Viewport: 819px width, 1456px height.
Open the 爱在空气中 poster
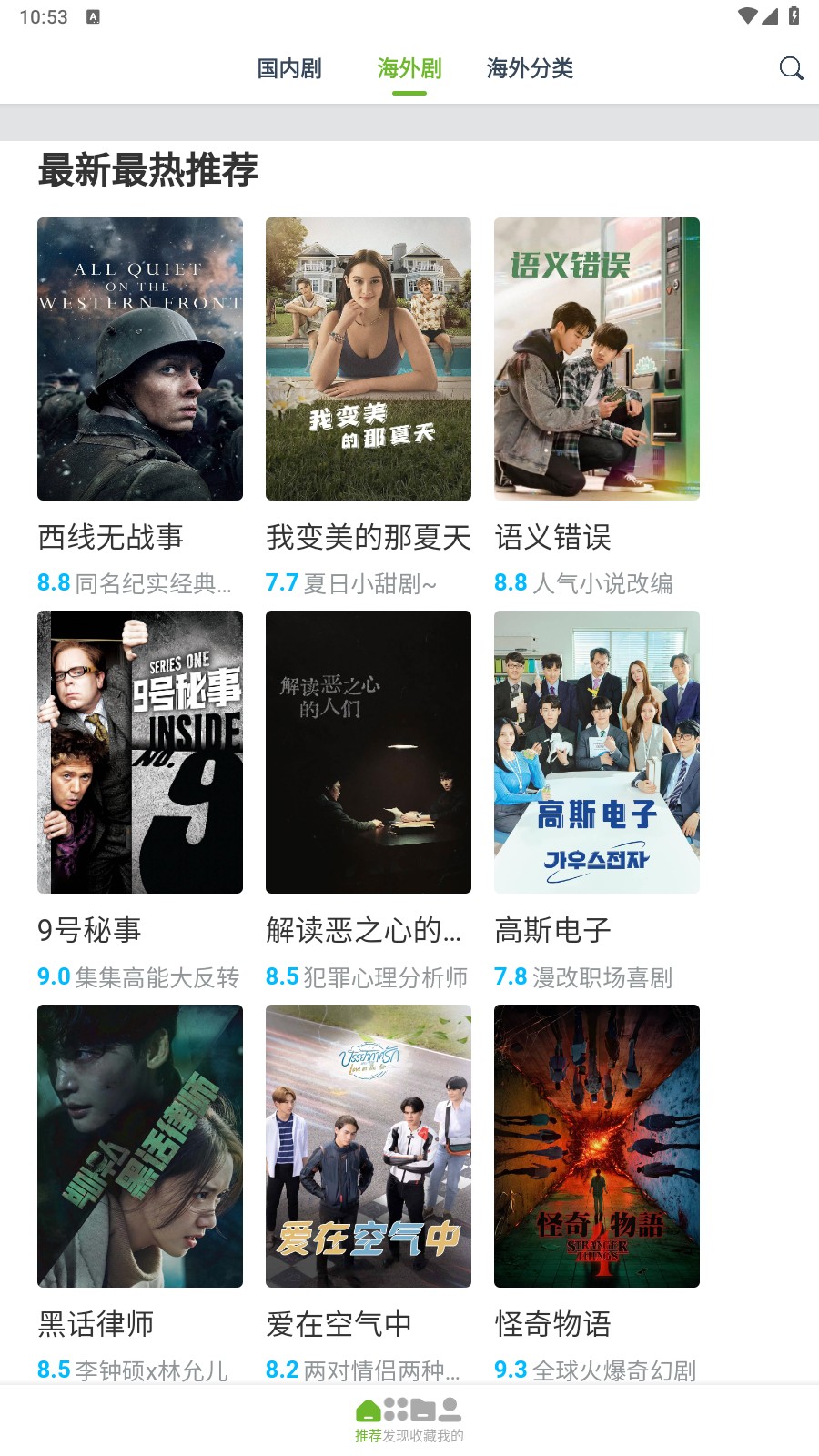coord(368,1145)
